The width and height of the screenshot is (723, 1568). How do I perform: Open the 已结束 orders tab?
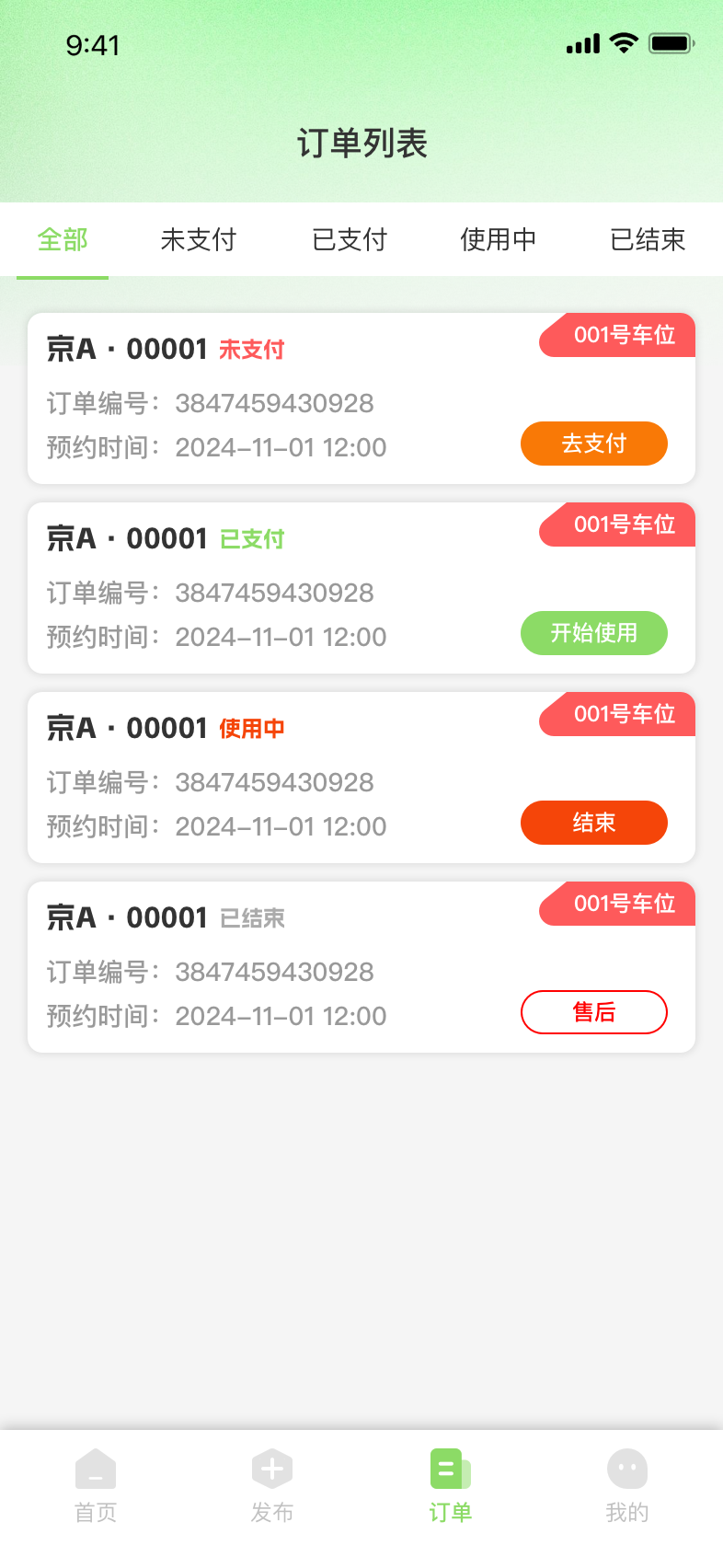click(x=648, y=240)
